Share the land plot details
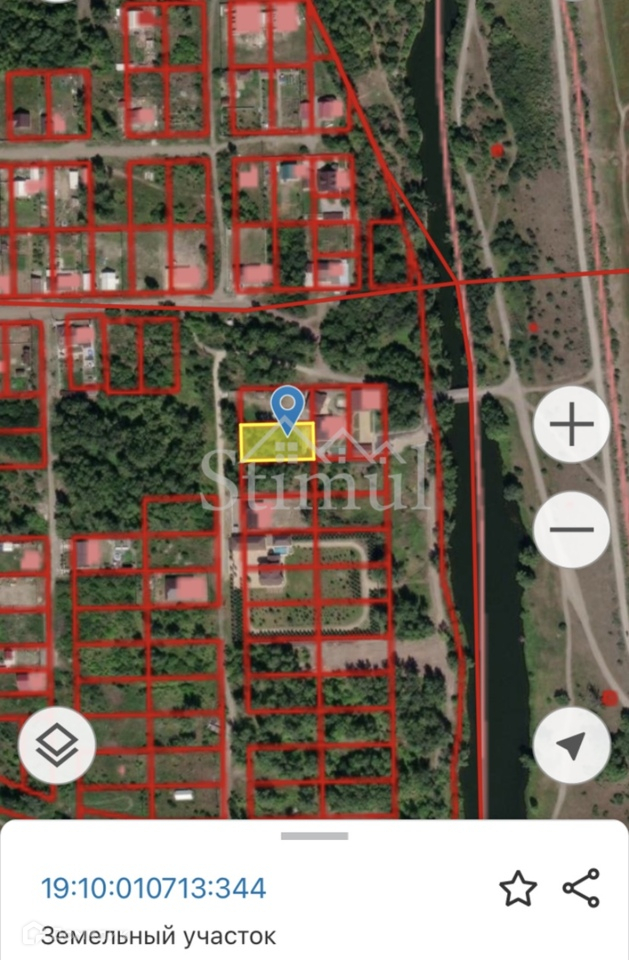Viewport: 629px width, 960px height. [581, 888]
